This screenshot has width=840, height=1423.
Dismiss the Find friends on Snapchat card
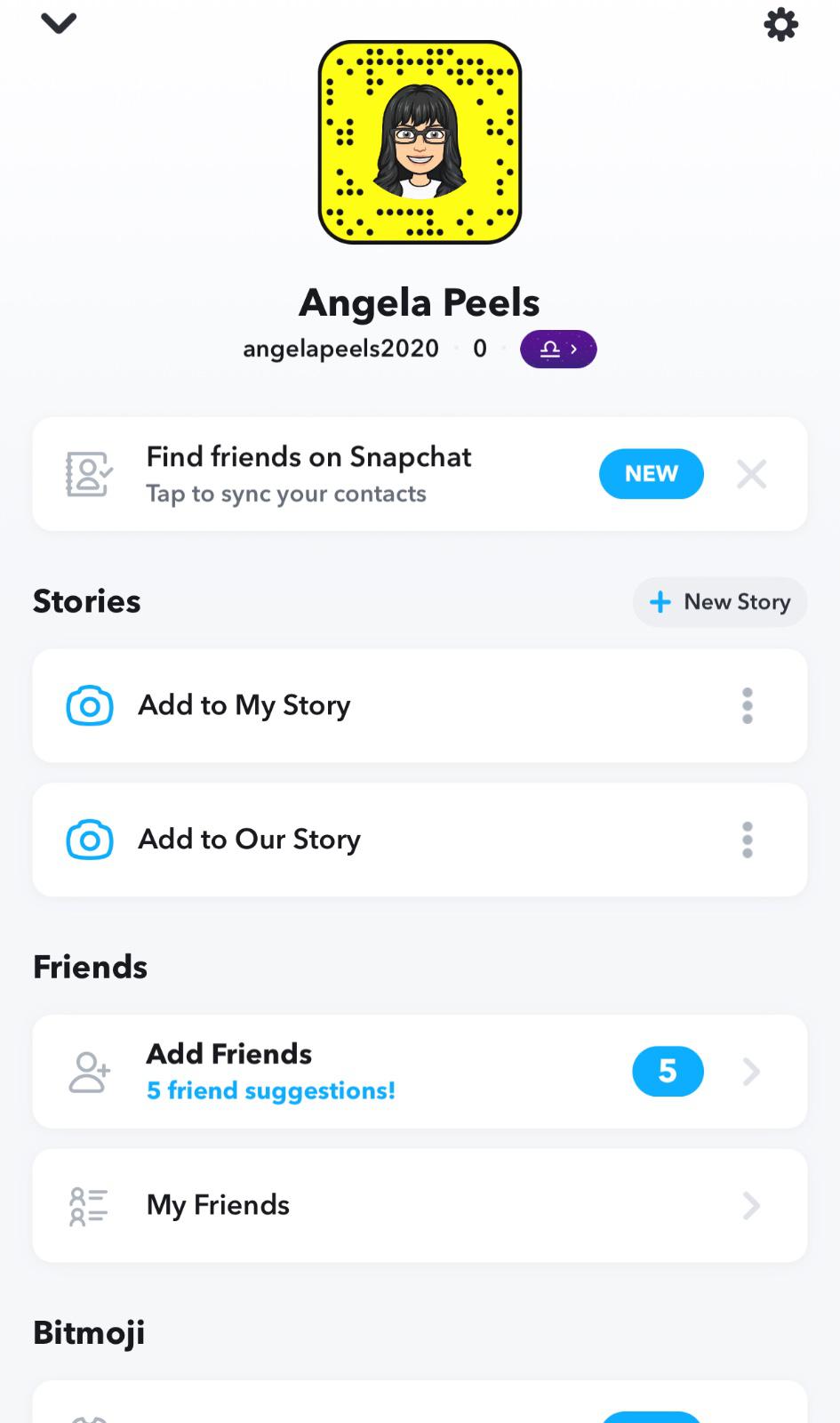point(751,474)
